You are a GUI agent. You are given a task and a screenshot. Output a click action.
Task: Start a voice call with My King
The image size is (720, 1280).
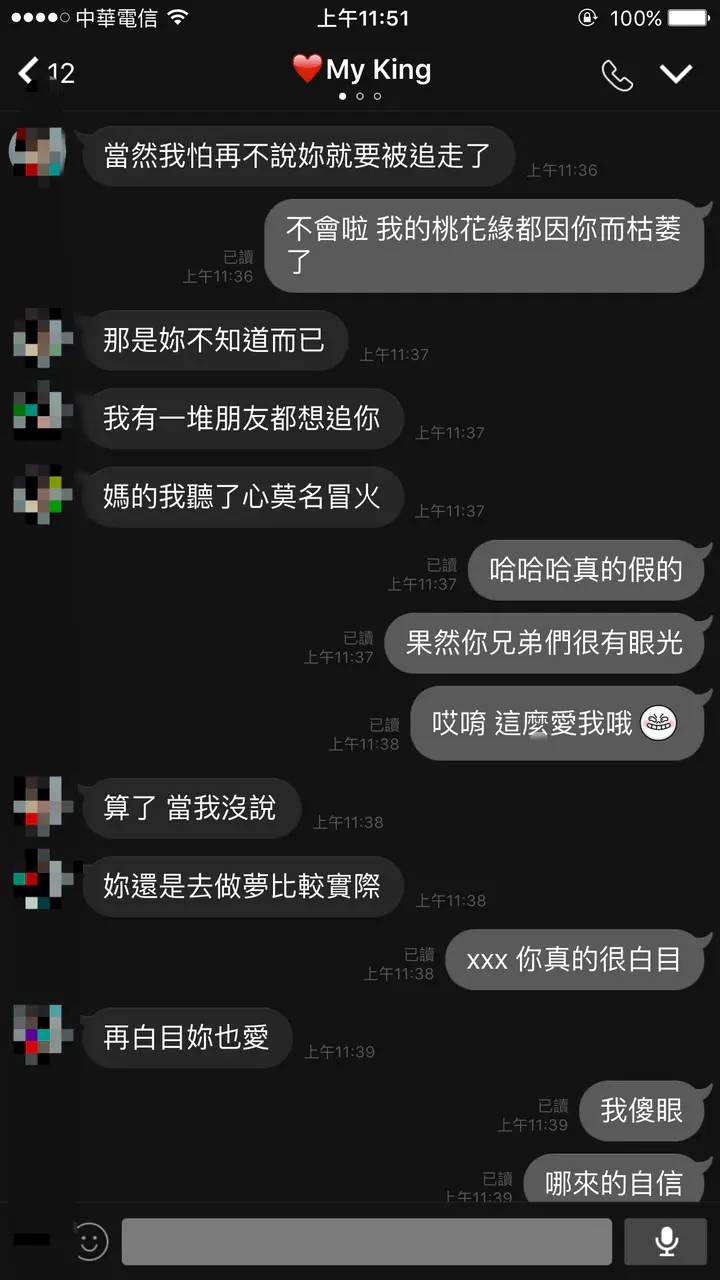[x=616, y=75]
